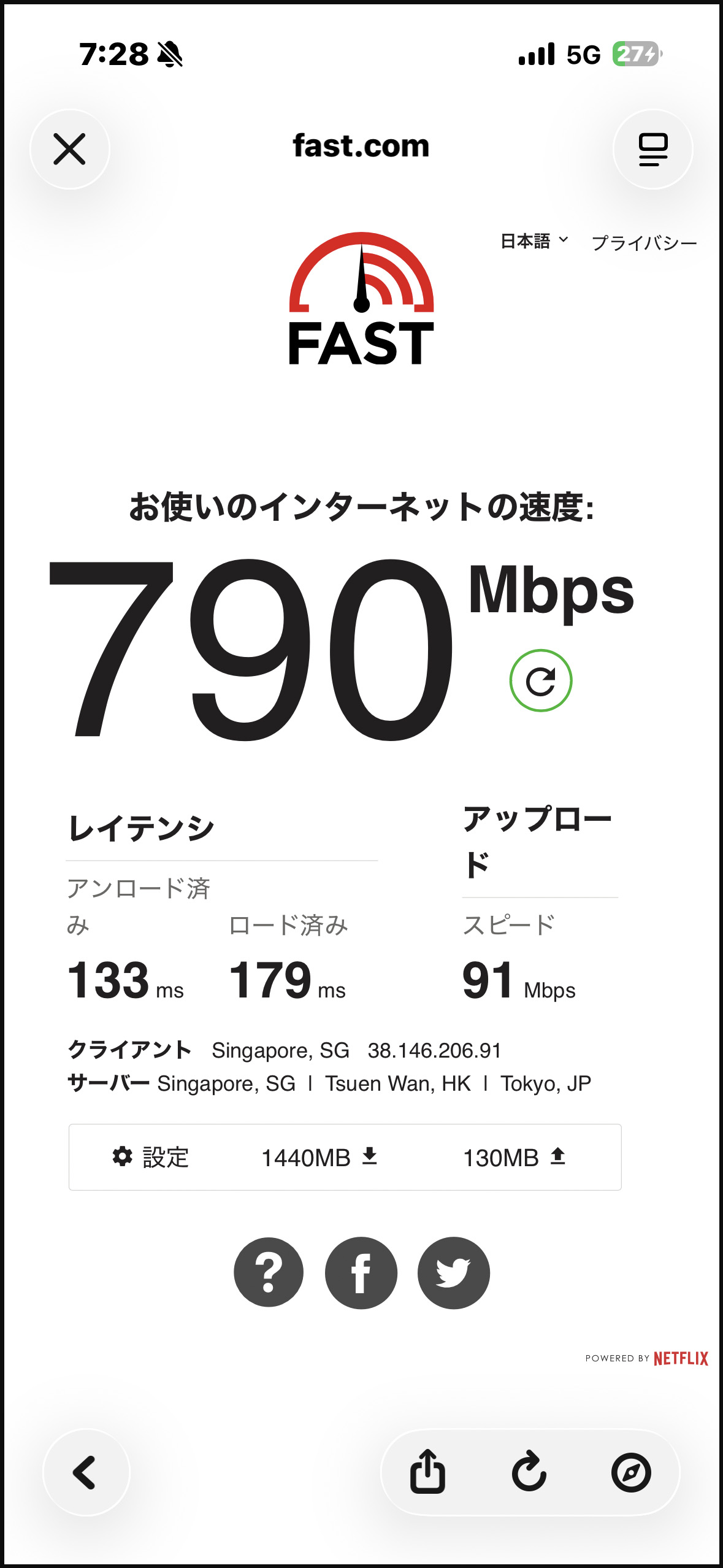
Task: Open the 設定 settings panel
Action: (164, 1157)
